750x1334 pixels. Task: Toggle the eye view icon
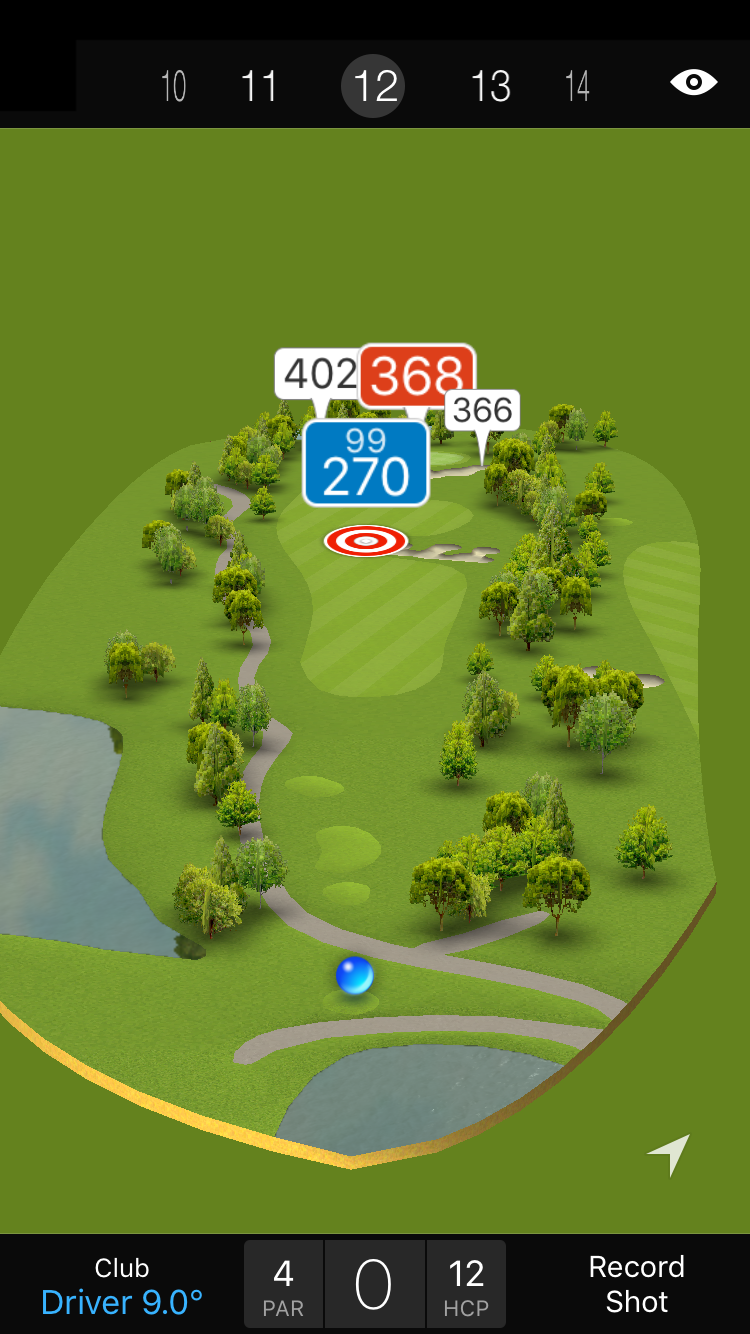pos(693,82)
